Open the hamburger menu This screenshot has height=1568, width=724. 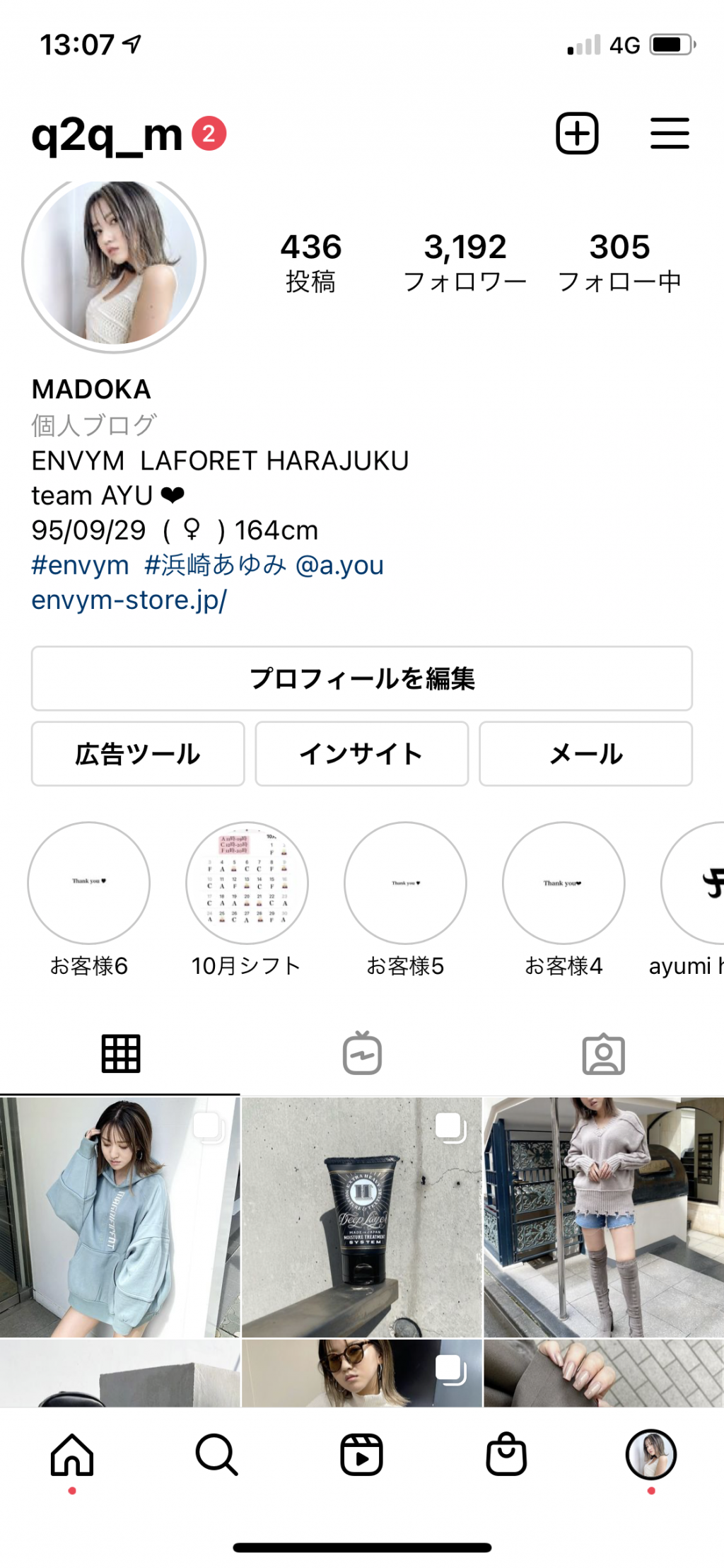pos(669,133)
